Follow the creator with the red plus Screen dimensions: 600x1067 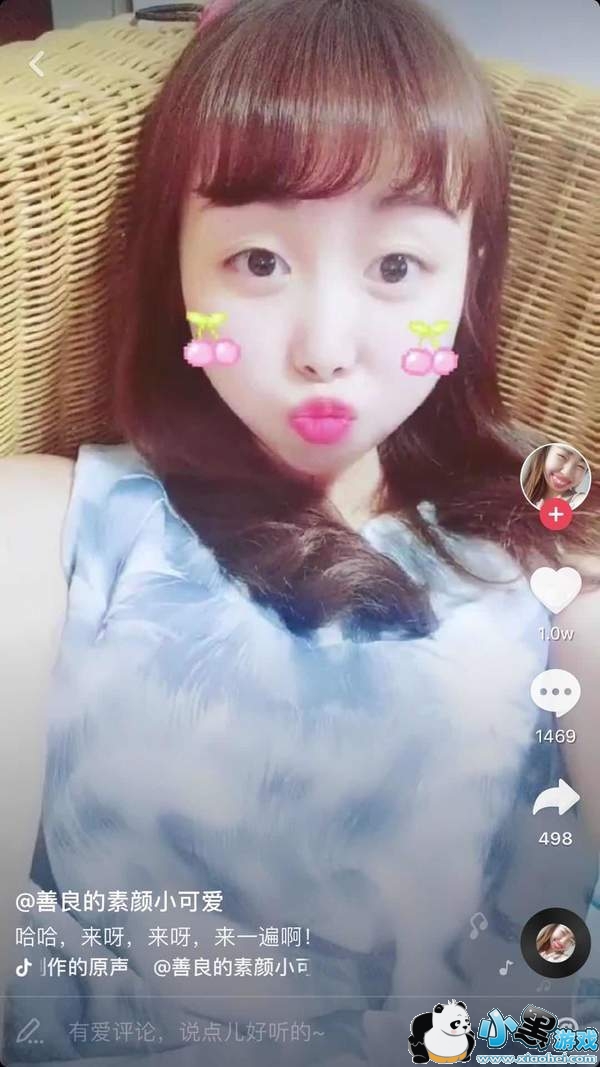556,514
